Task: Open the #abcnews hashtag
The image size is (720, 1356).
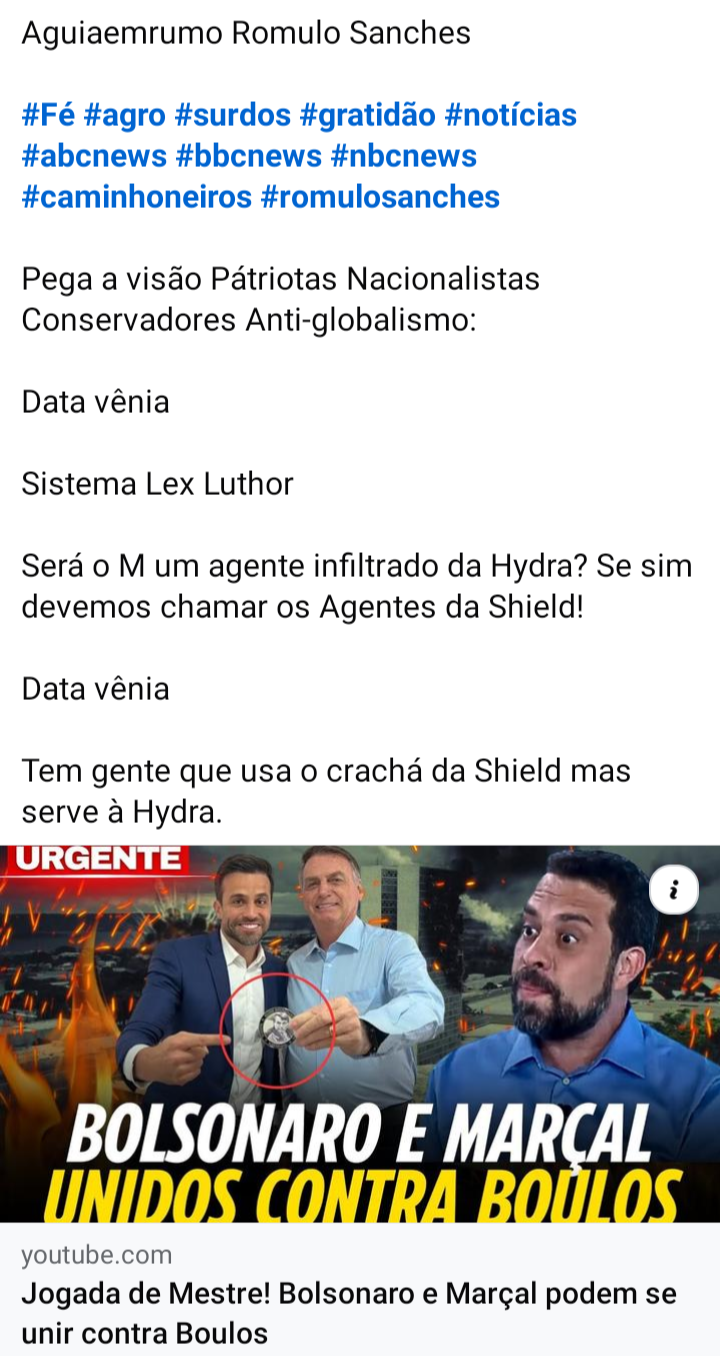Action: (93, 157)
